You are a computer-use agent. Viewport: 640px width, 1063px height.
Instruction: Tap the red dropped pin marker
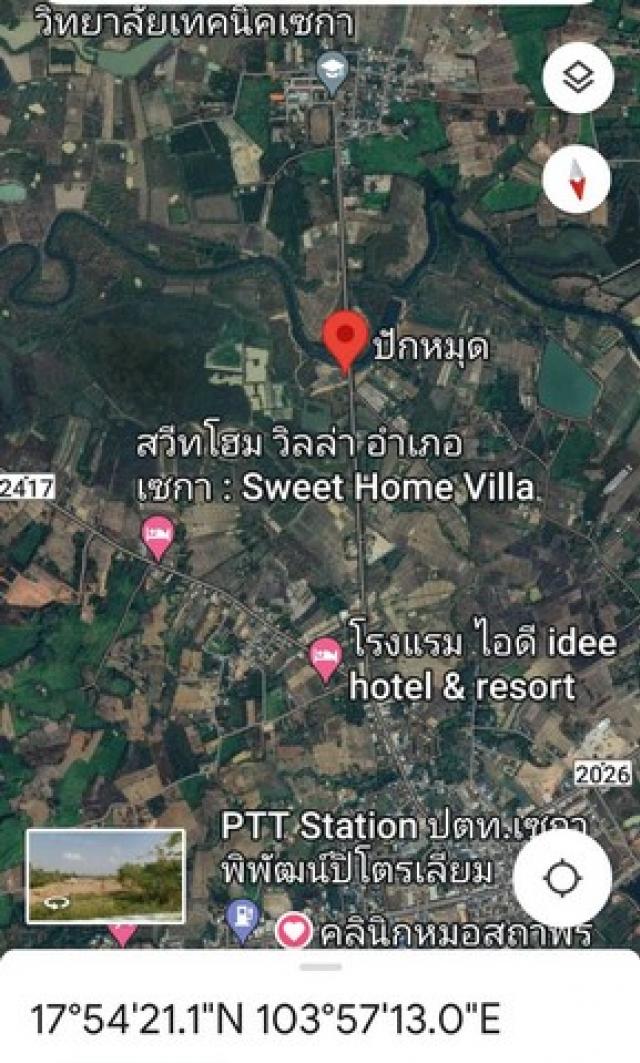tap(346, 340)
